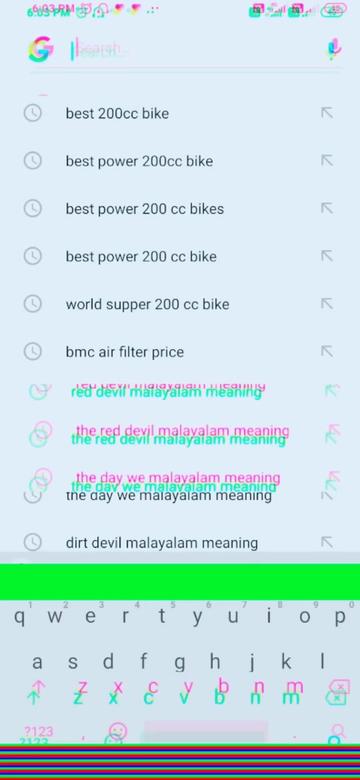The image size is (360, 780).
Task: Select the suggestion "best 200cc bike"
Action: tap(180, 113)
